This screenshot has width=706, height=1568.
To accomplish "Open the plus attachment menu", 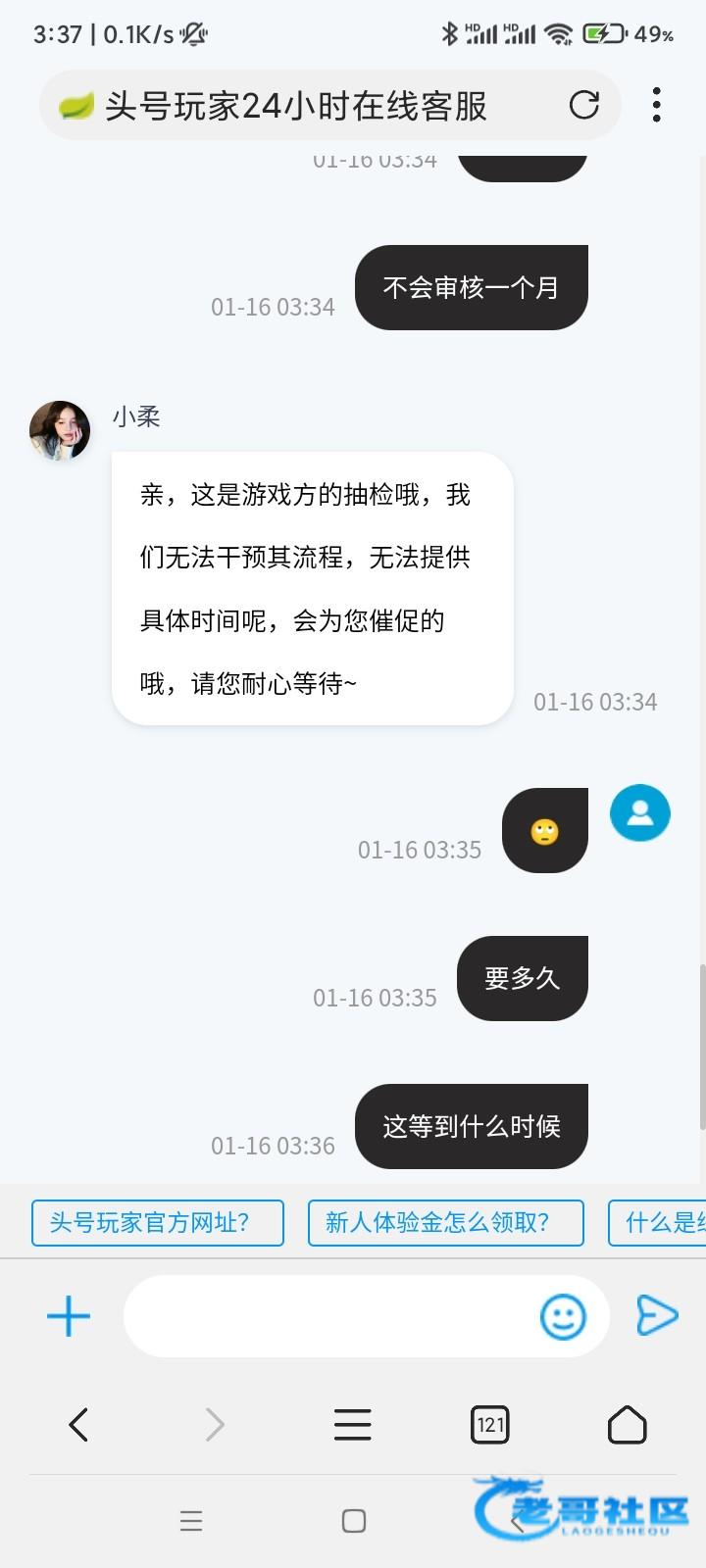I will click(69, 1316).
